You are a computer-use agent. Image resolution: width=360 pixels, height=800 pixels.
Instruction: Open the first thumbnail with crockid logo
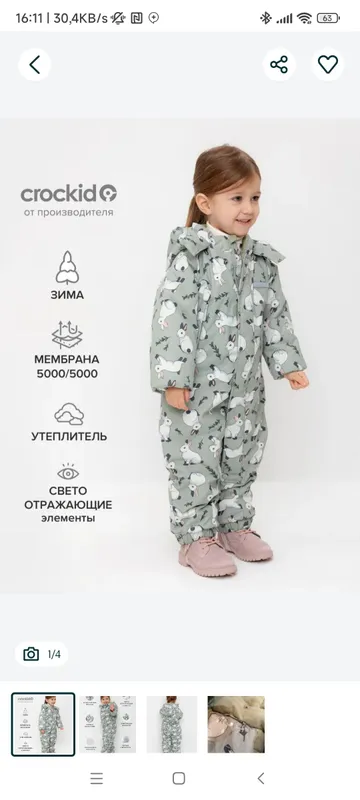43,724
